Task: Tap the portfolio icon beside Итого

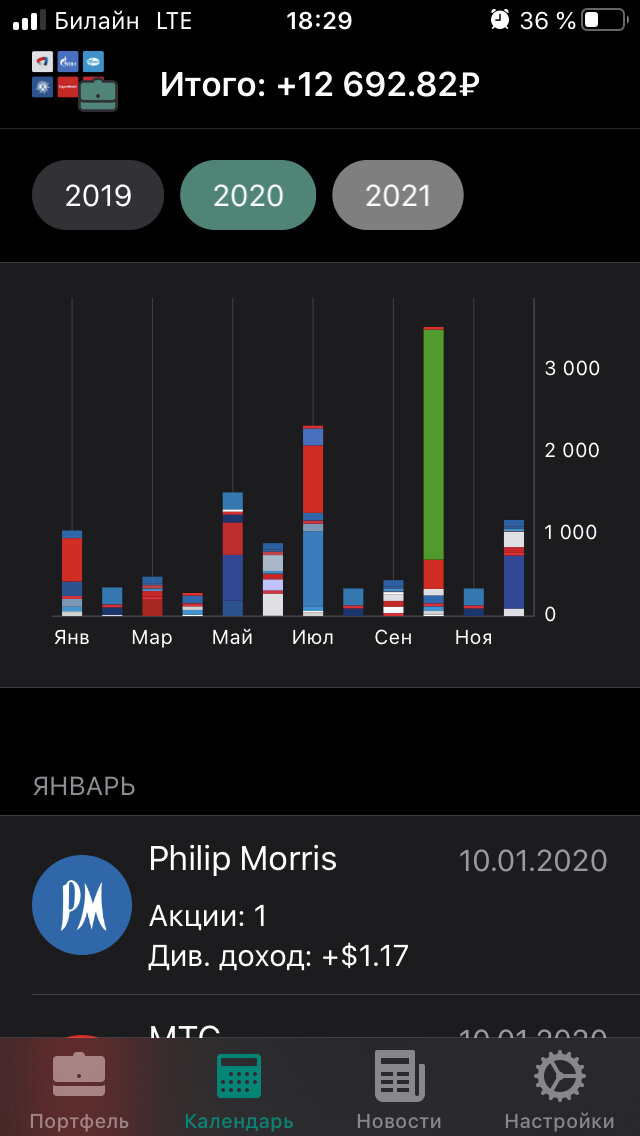Action: tap(75, 82)
